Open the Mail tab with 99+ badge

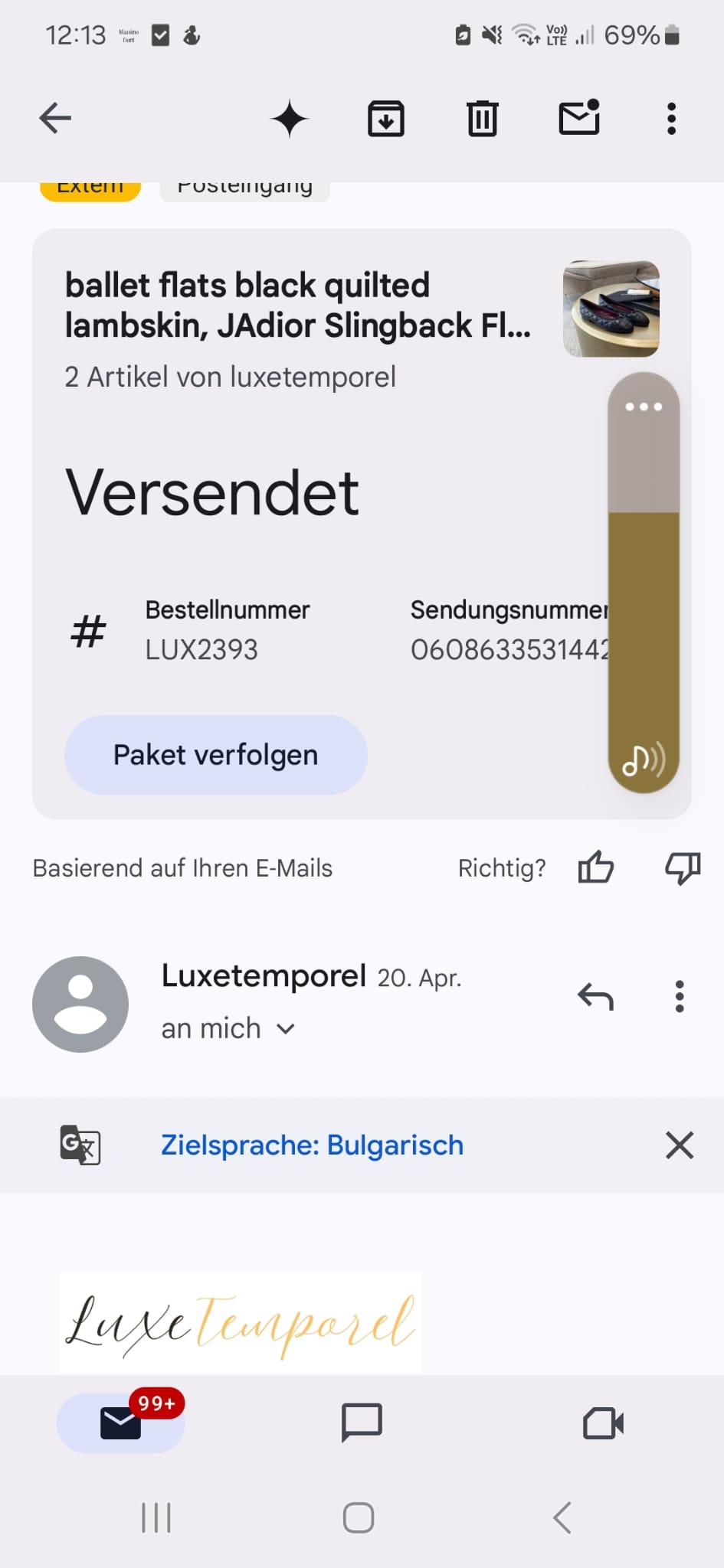pos(121,1423)
